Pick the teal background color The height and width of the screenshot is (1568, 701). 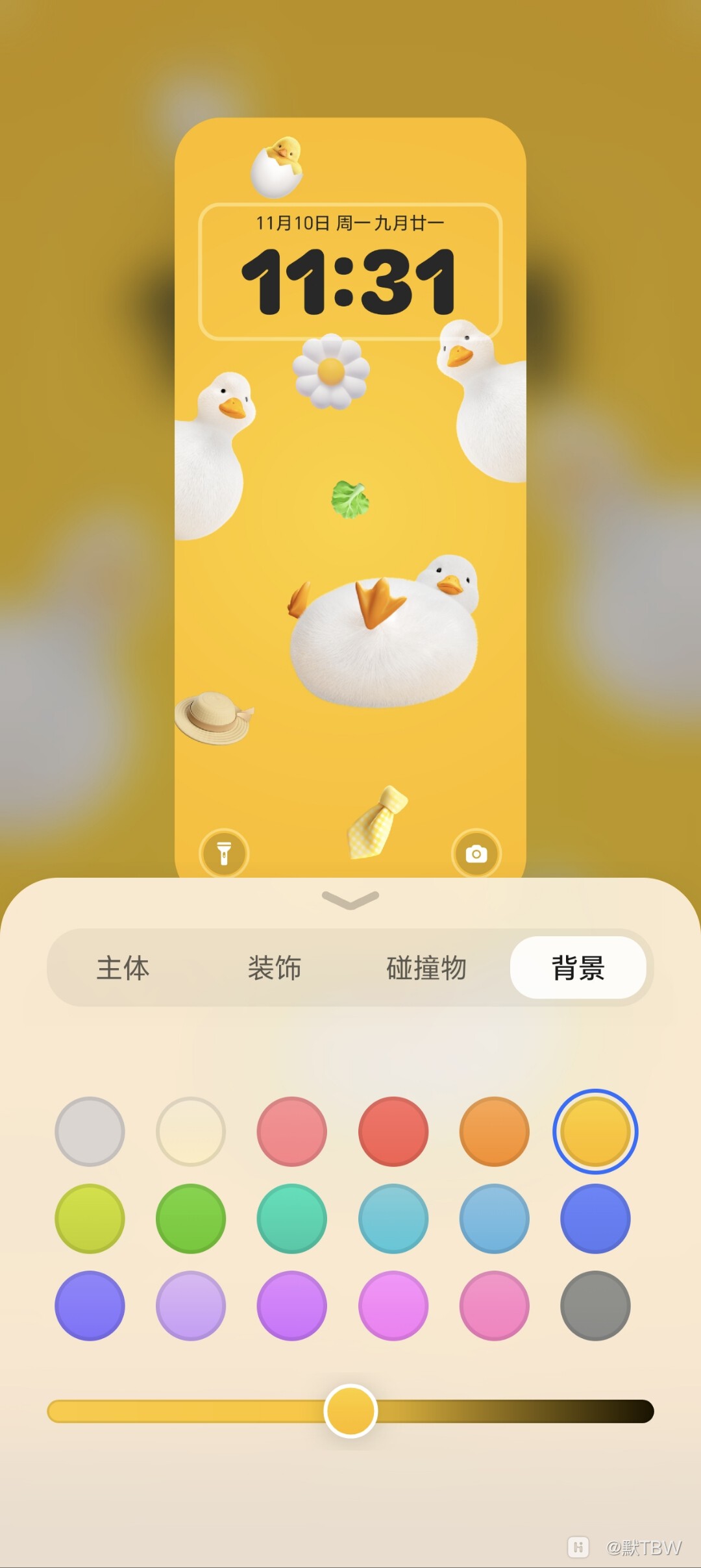point(292,1219)
